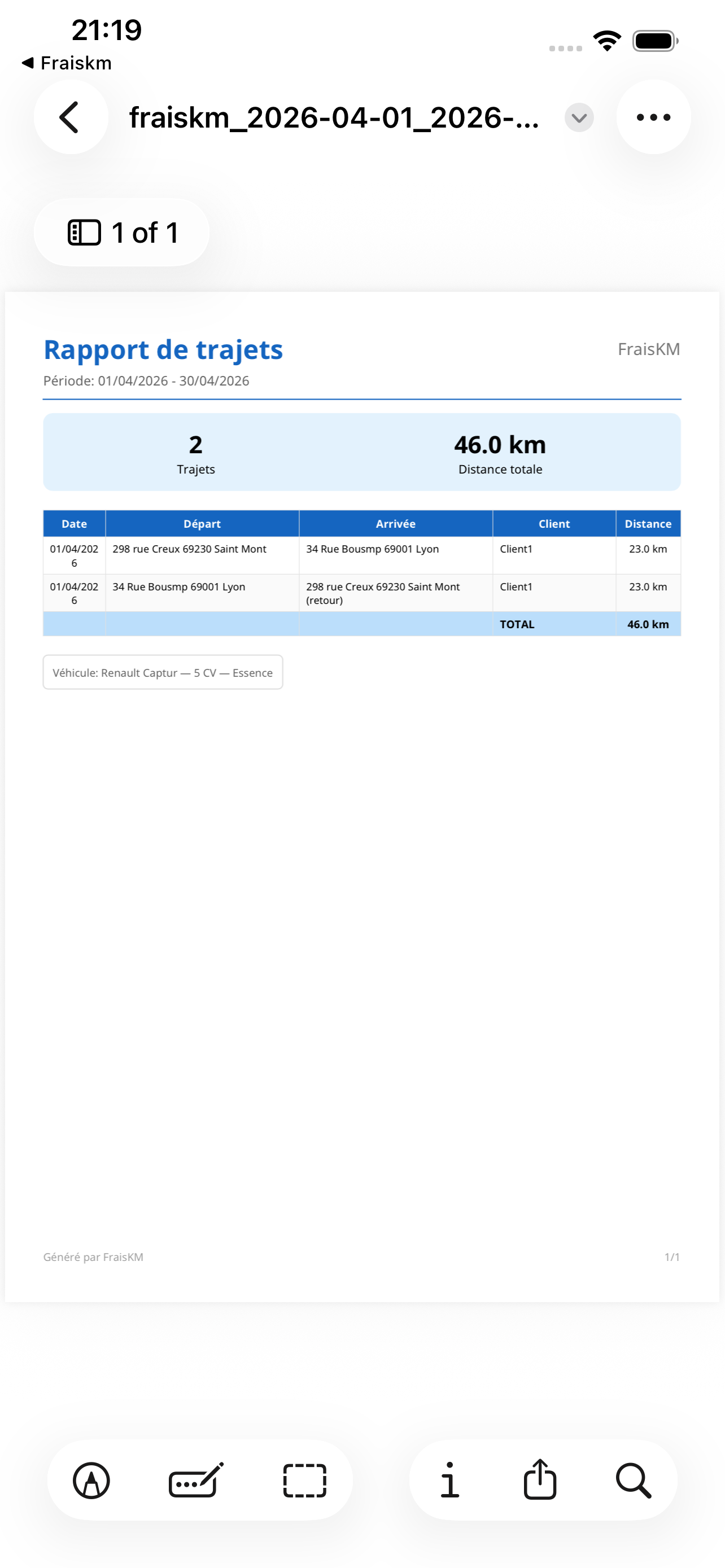
Task: Return to the Fraiskm app
Action: point(67,63)
